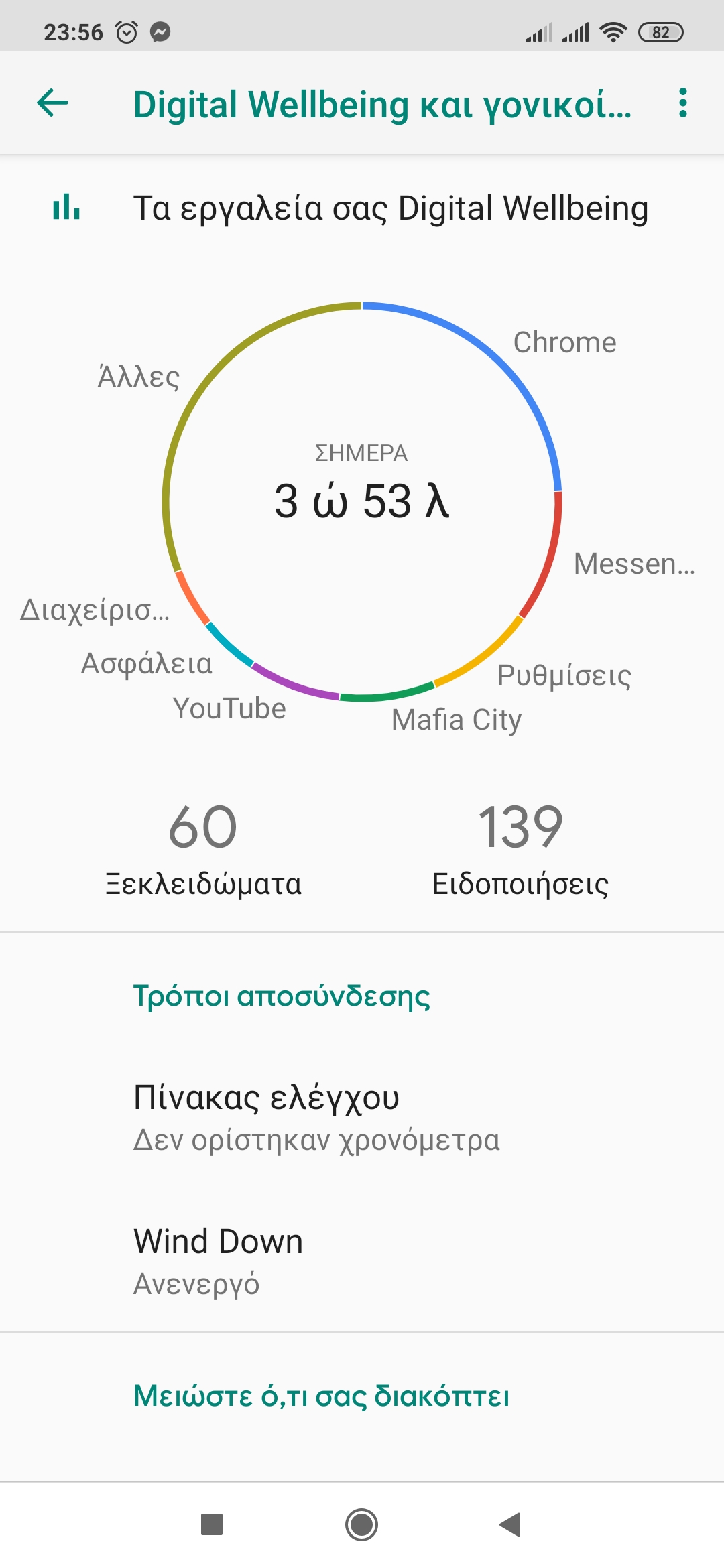Tap the Mafia City usage label
The image size is (724, 1568).
[x=457, y=720]
